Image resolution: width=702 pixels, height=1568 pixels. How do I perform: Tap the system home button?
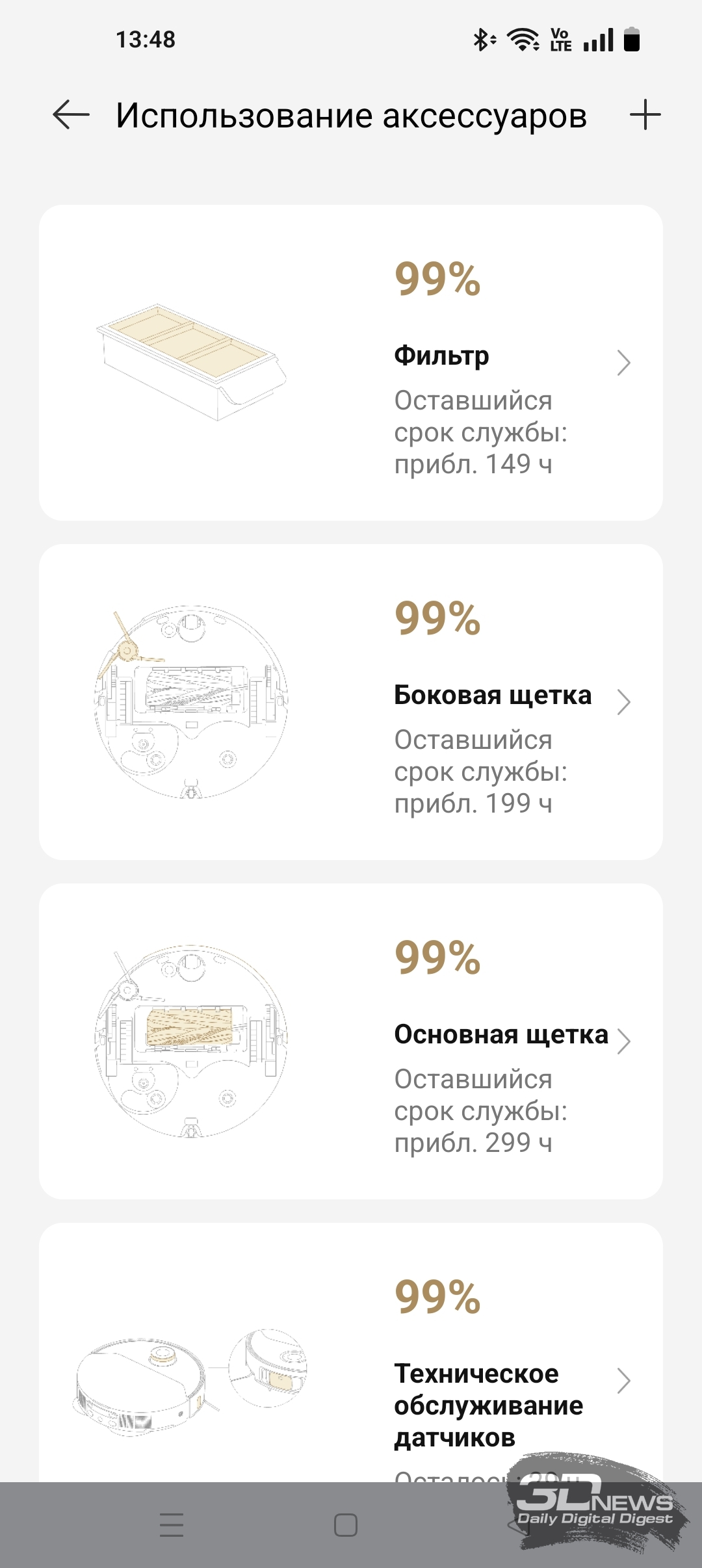[346, 1525]
